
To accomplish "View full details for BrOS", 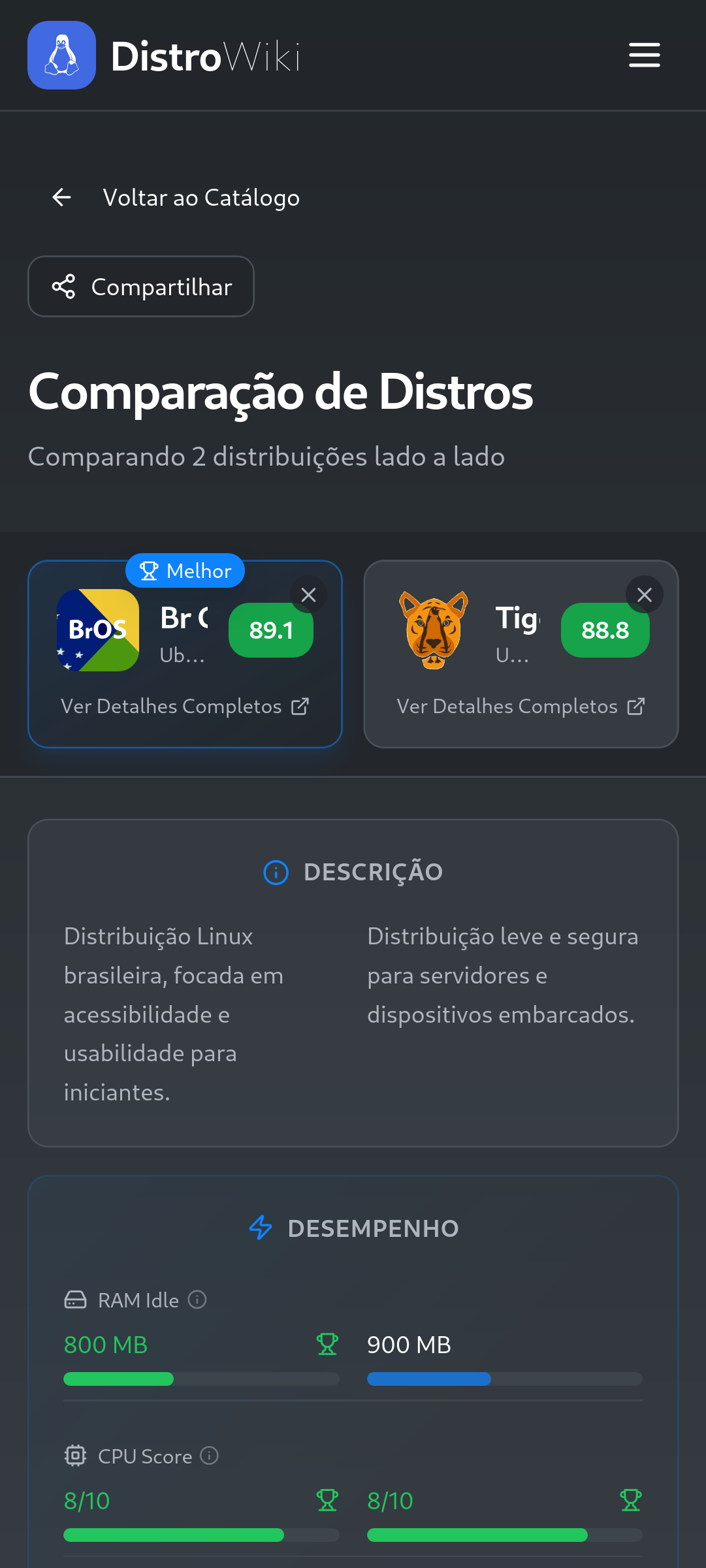I will coord(185,707).
